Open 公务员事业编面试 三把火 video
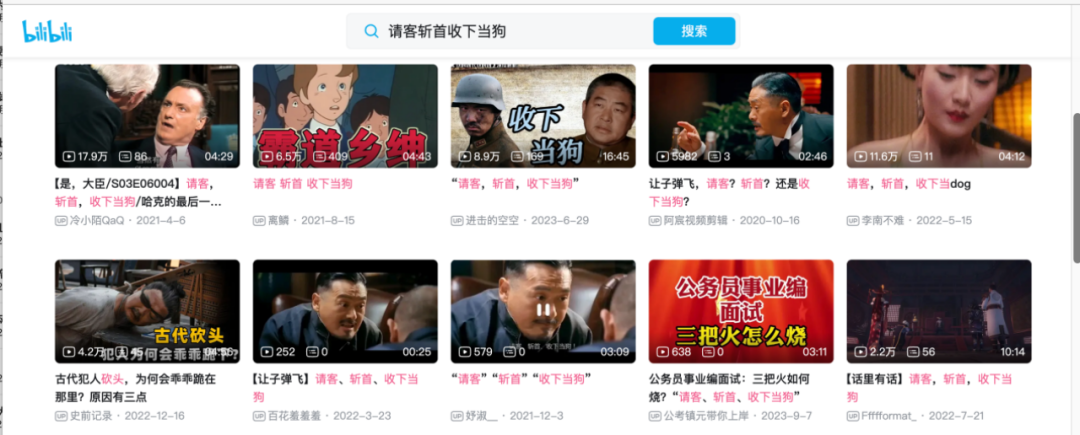 pyautogui.click(x=741, y=311)
